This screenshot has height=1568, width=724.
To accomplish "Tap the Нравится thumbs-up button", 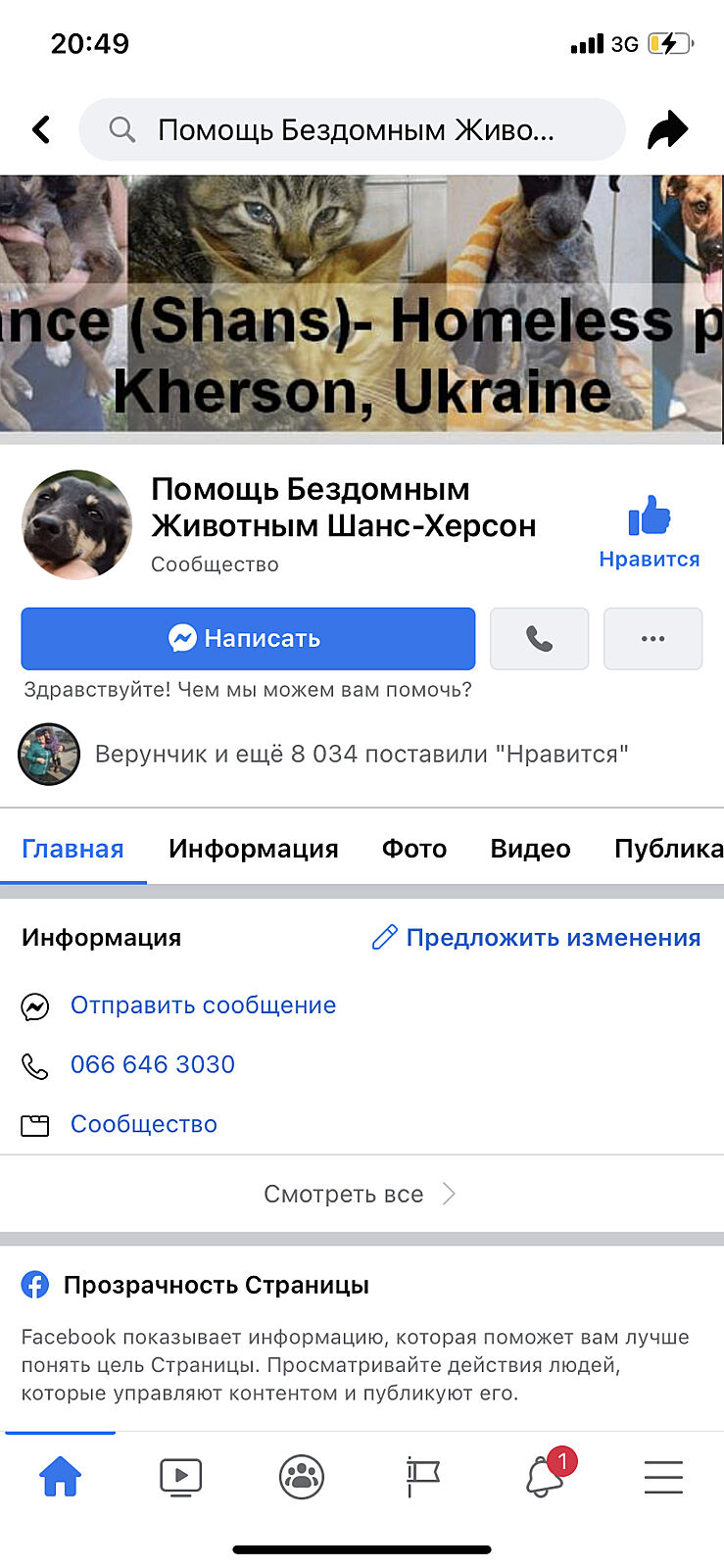I will pos(649,530).
